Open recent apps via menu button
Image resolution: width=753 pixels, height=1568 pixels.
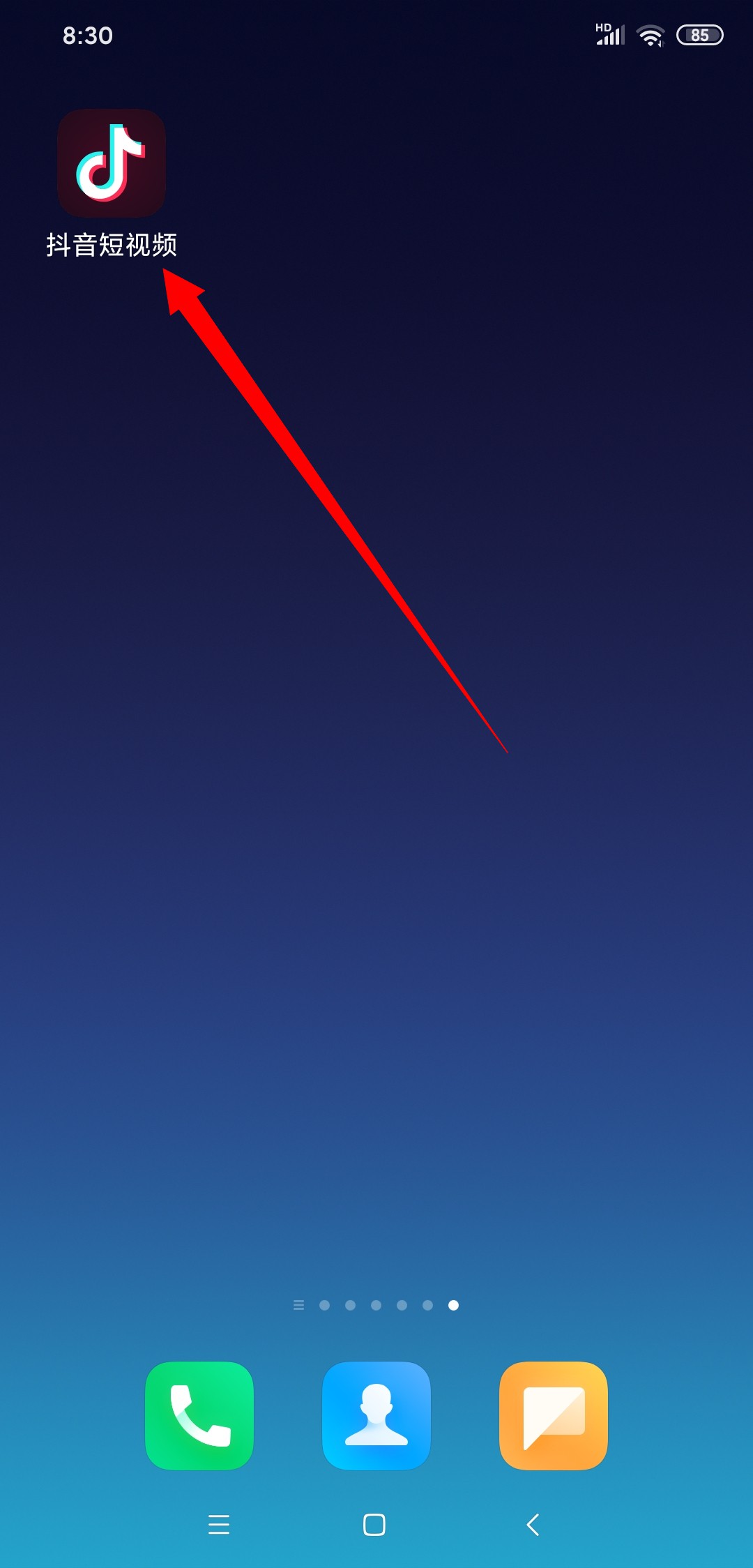coord(219,1525)
